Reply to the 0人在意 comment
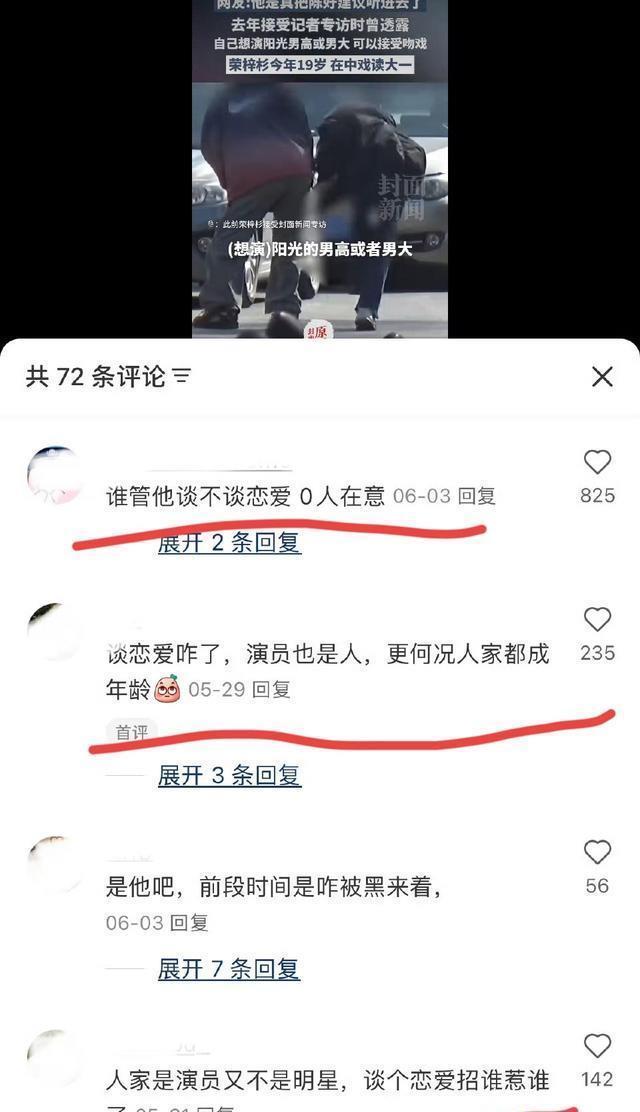640x1112 pixels. (x=476, y=496)
